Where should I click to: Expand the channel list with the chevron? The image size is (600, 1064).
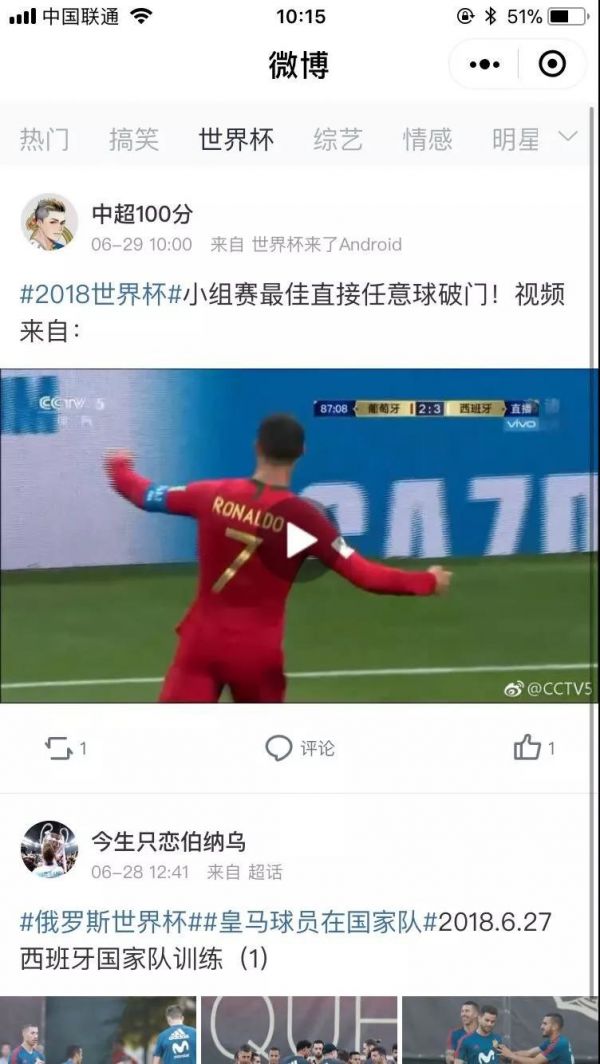[568, 137]
